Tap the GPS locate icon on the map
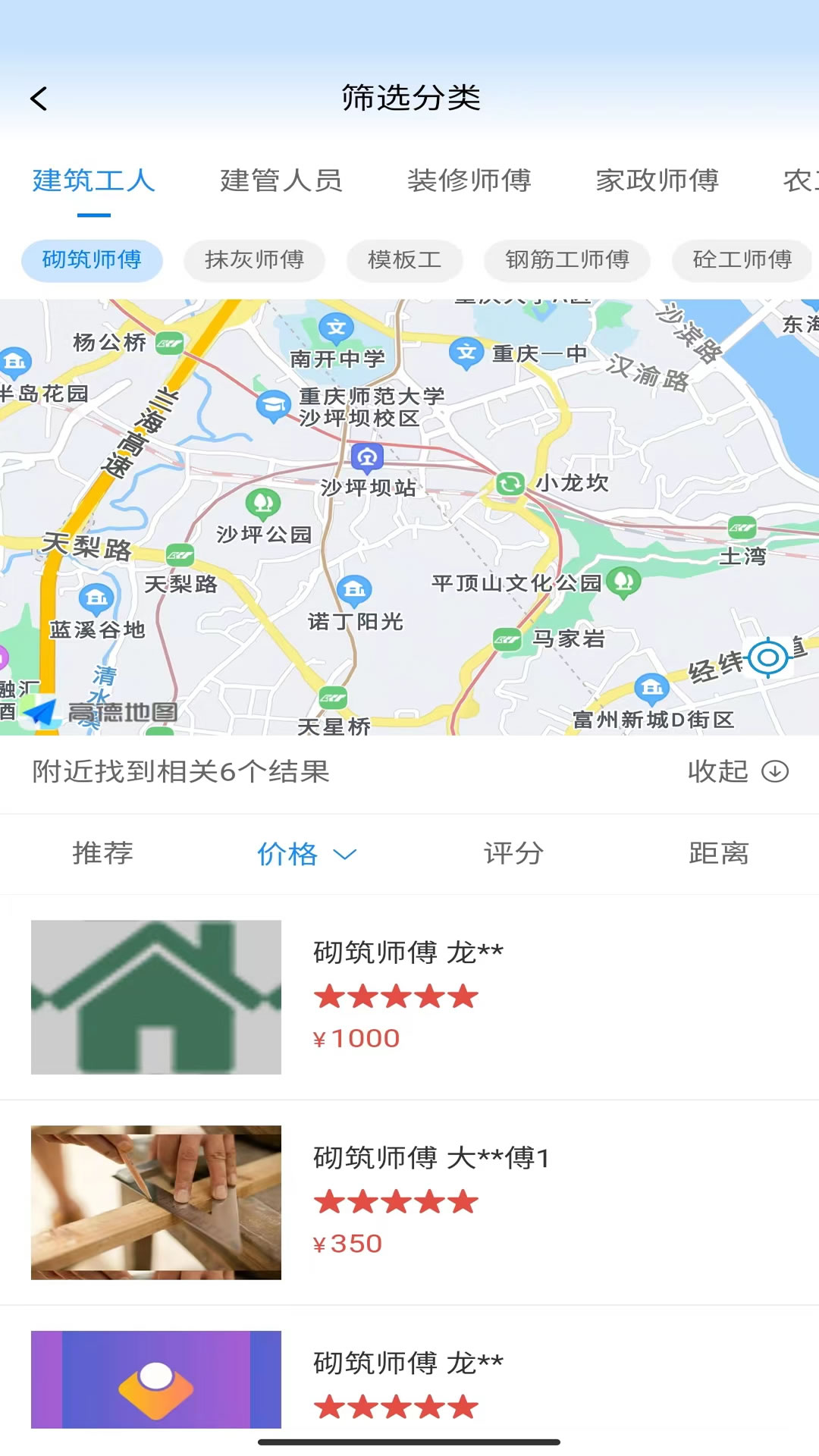 click(x=767, y=657)
